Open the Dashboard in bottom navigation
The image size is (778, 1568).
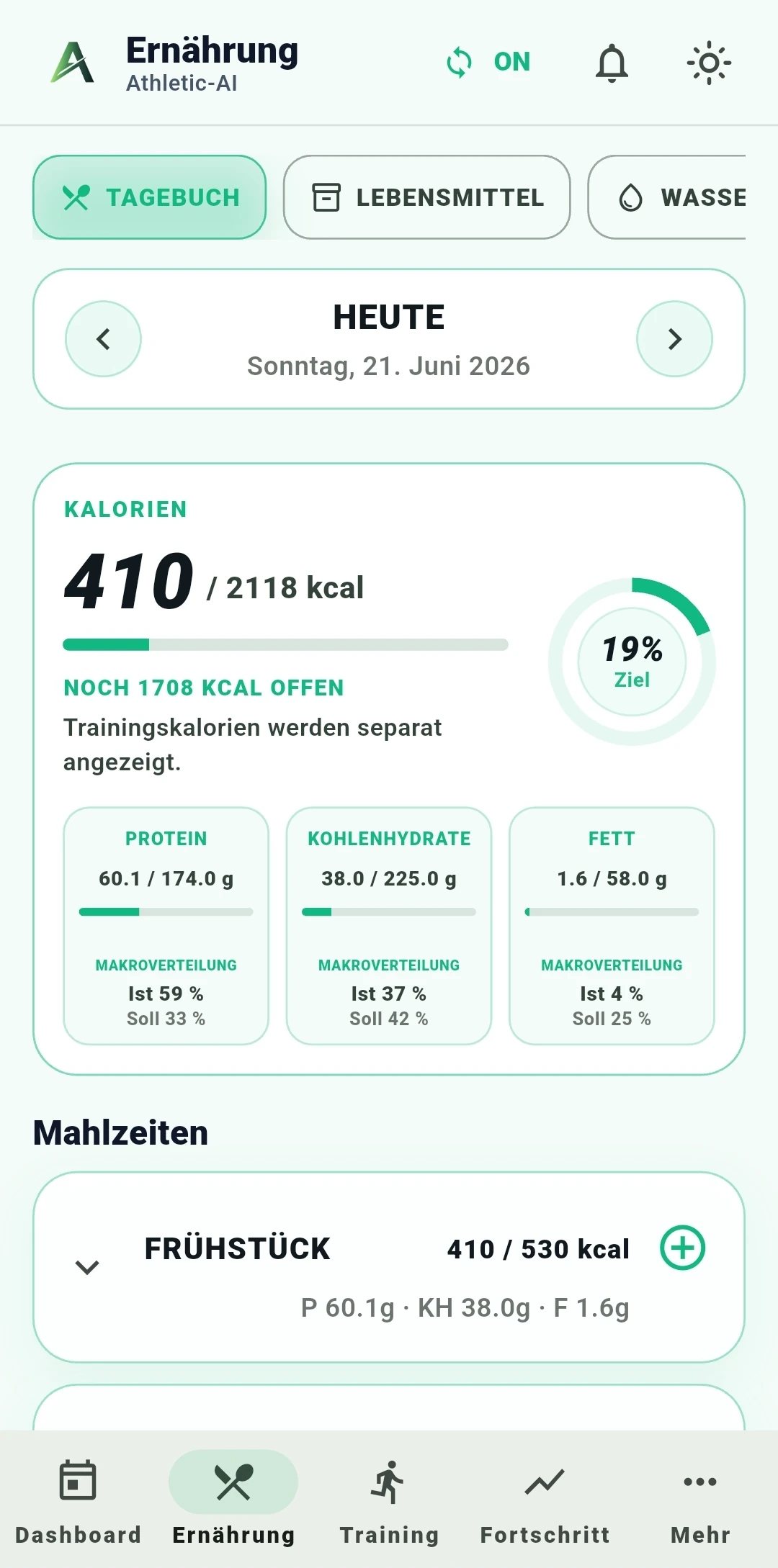(78, 1500)
